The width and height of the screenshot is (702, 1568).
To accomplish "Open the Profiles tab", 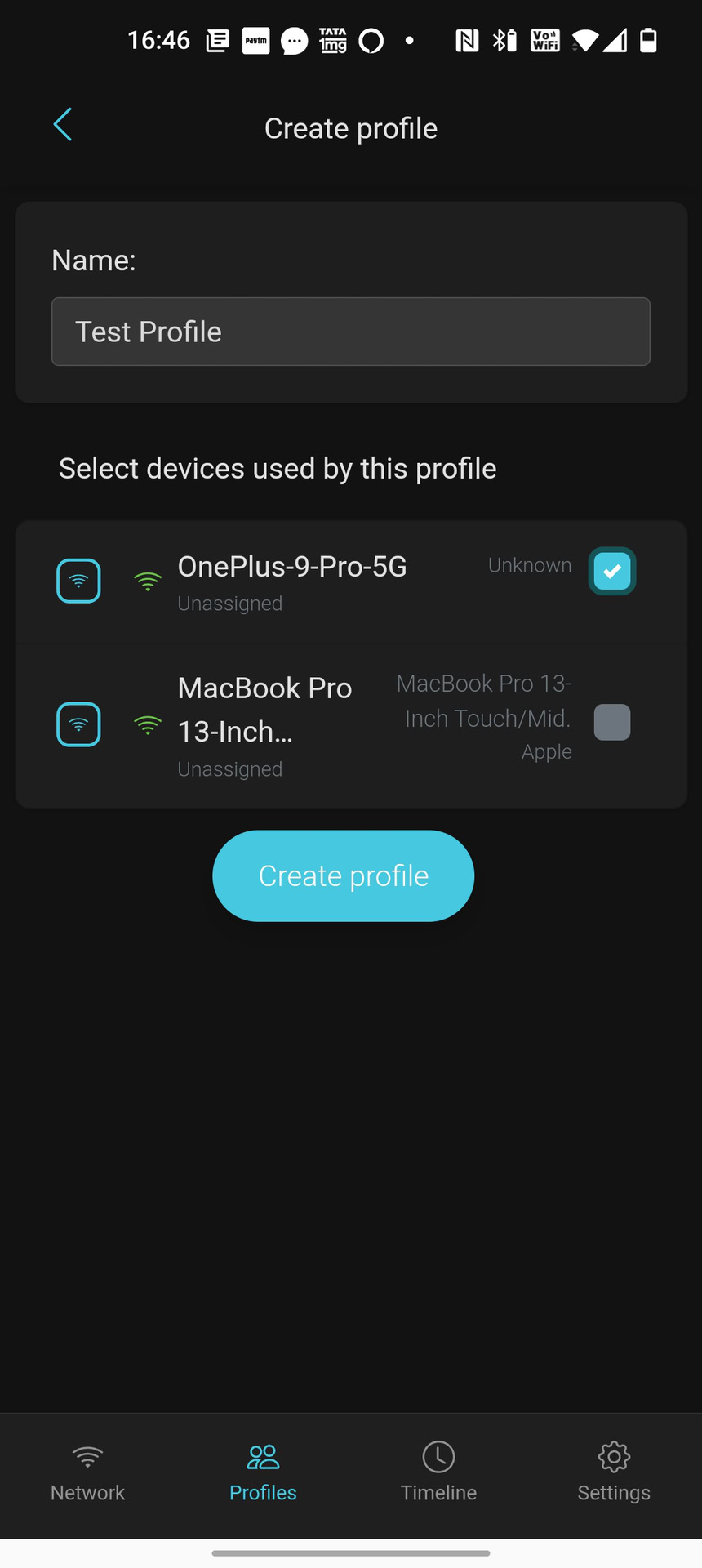I will [263, 1473].
